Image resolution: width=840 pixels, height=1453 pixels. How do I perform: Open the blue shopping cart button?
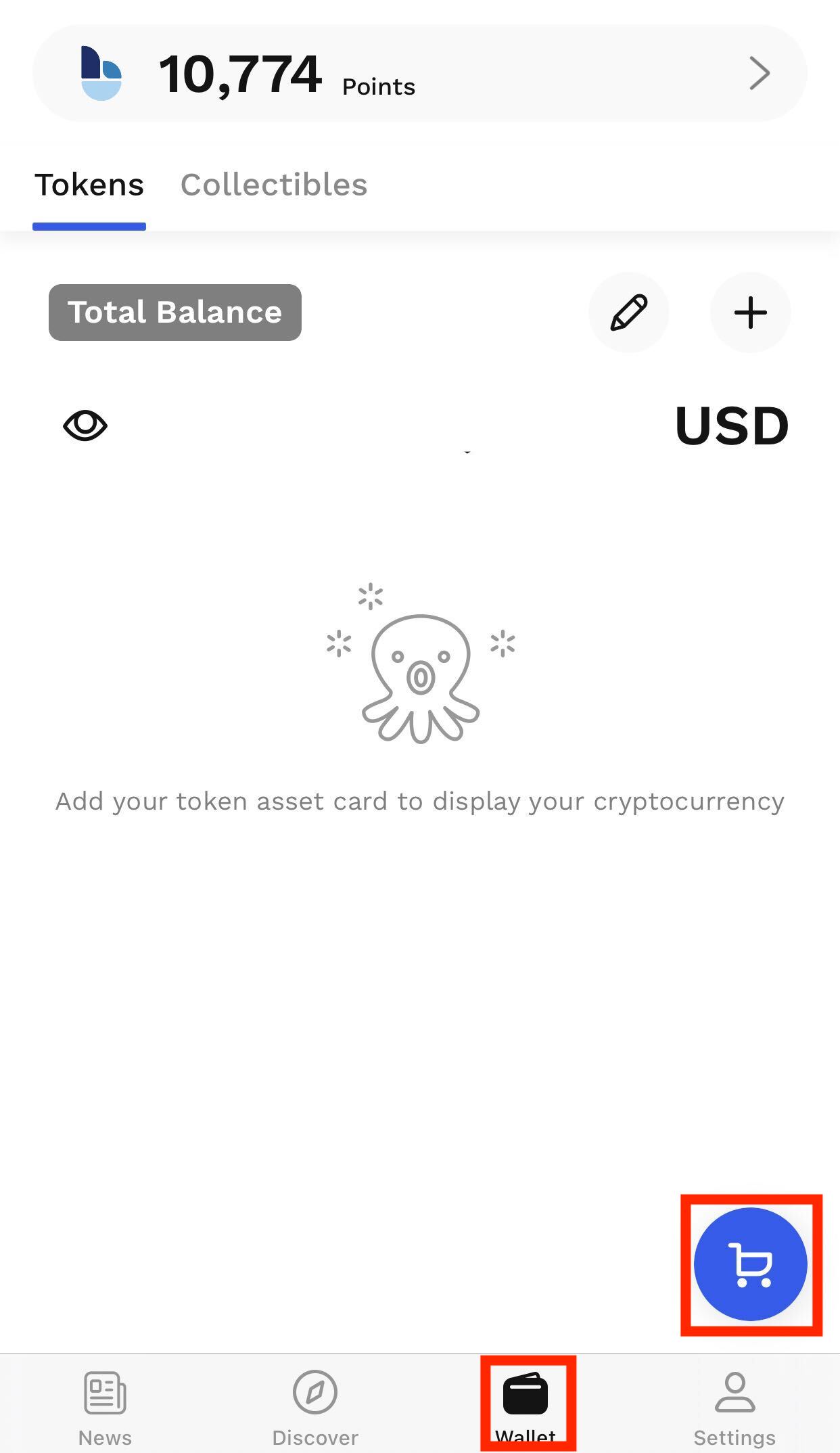click(x=751, y=1264)
